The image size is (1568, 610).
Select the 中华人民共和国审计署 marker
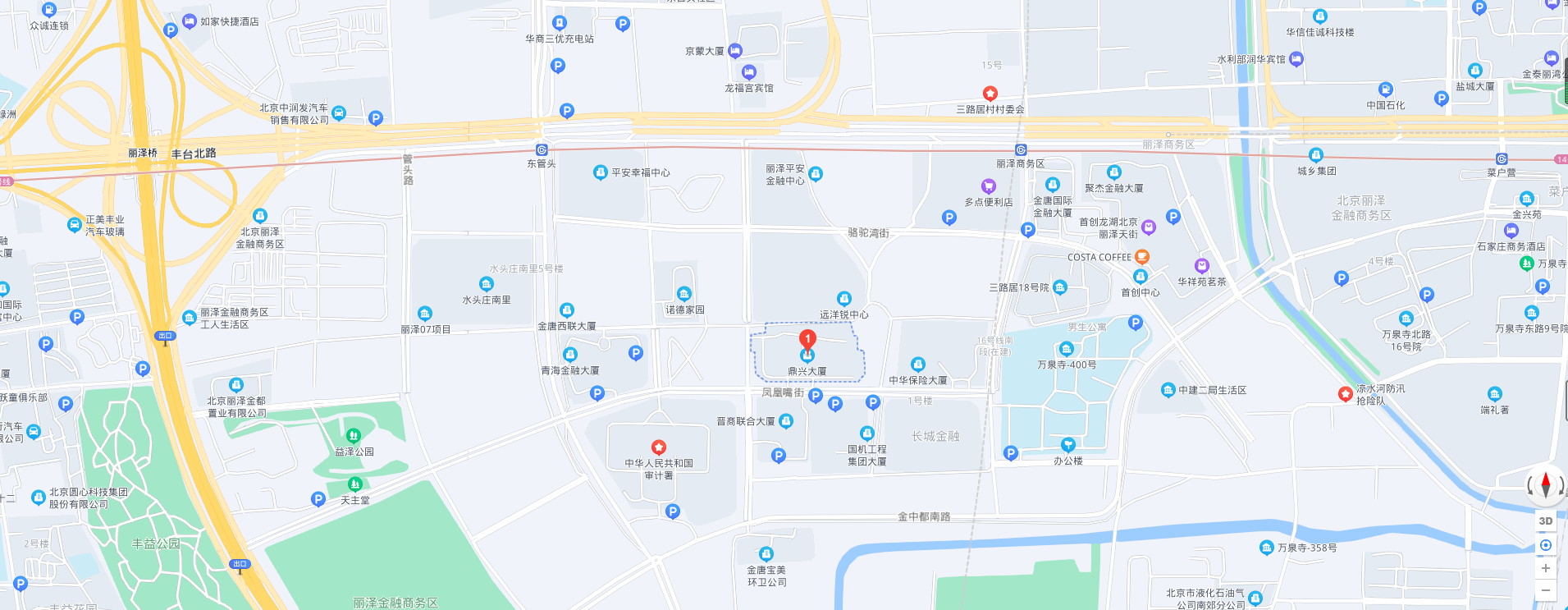(x=658, y=447)
